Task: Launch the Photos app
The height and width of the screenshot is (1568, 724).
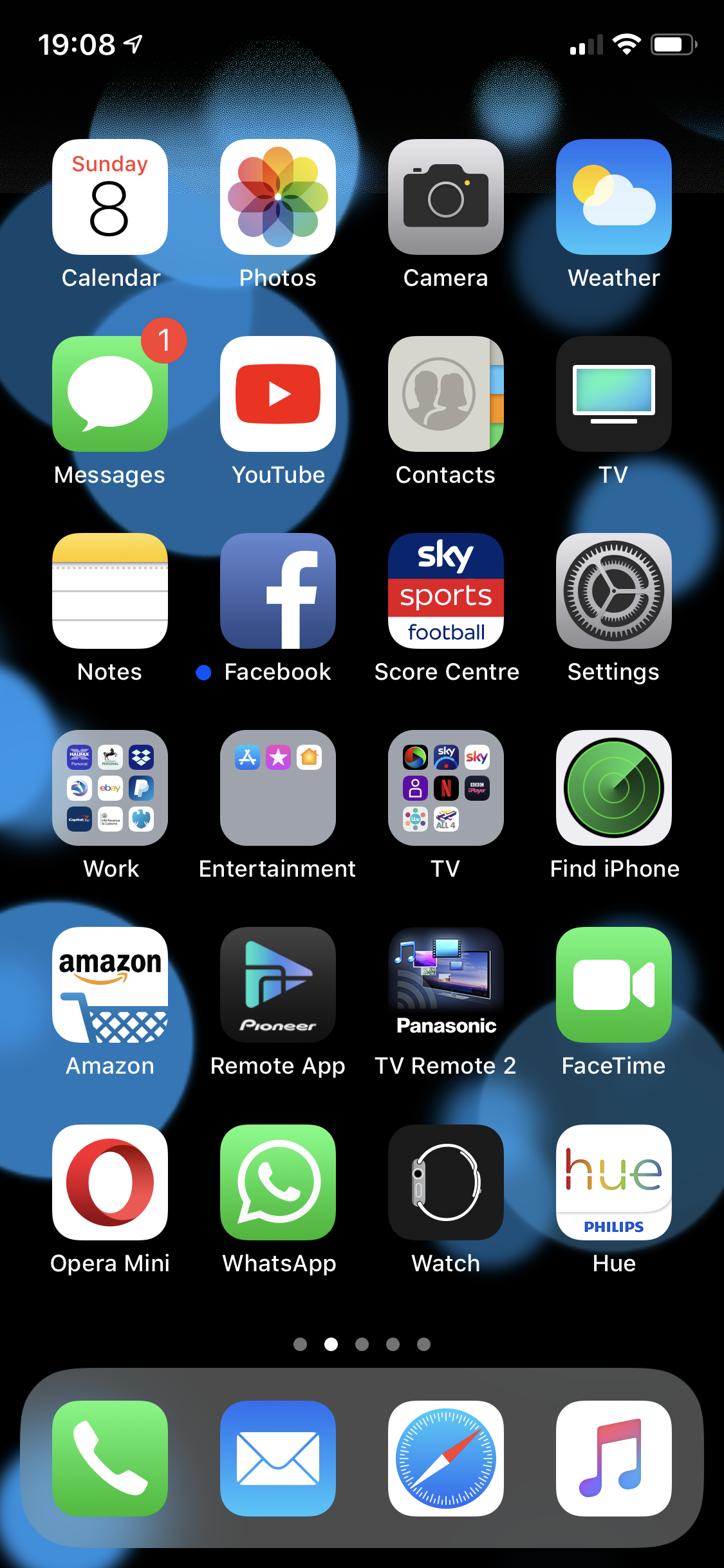Action: (x=278, y=197)
